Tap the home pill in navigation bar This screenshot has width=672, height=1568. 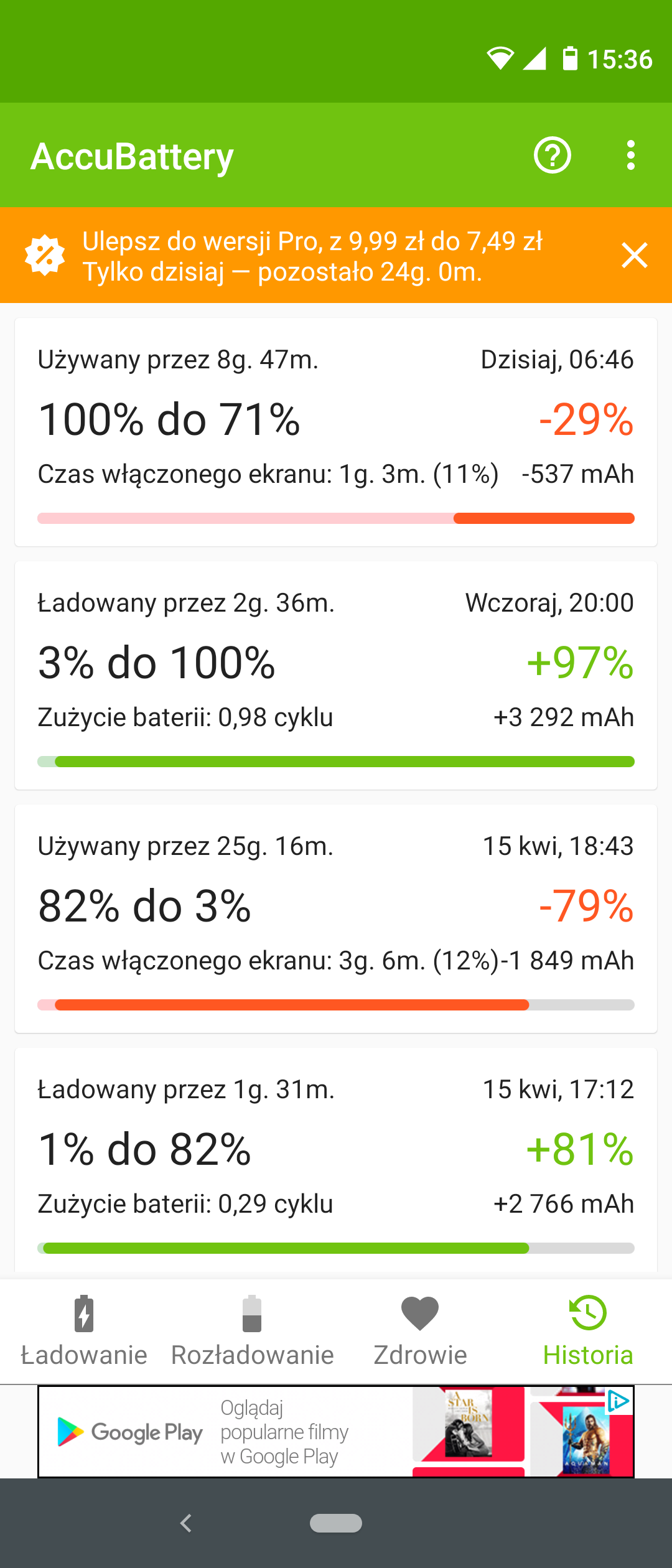tap(336, 1523)
